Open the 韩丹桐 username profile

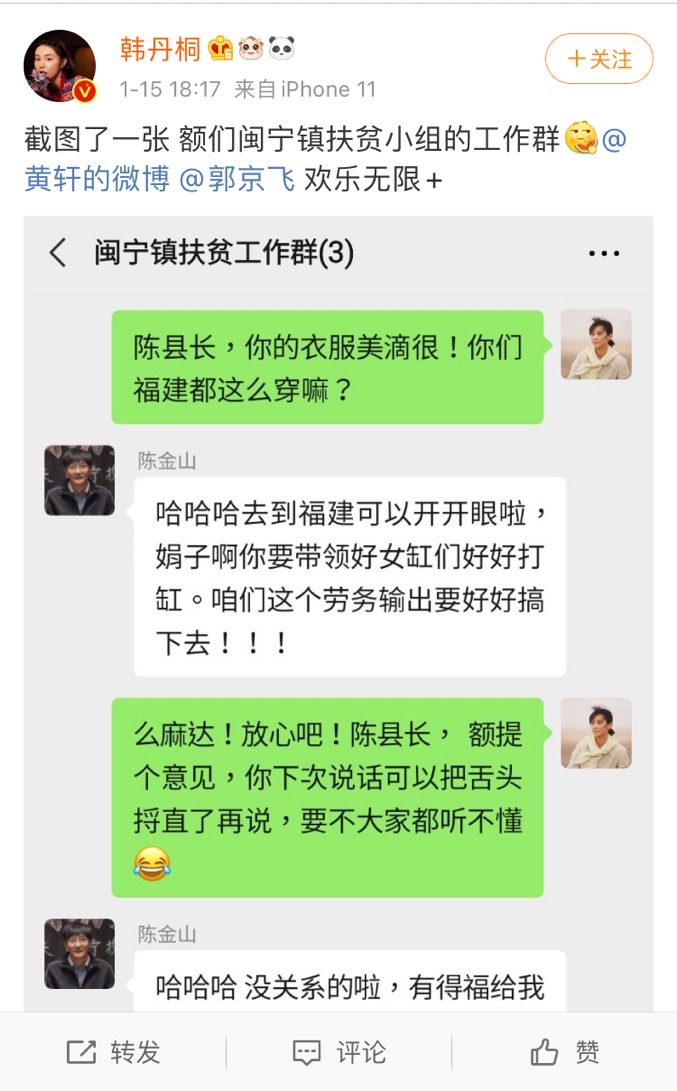coord(161,47)
